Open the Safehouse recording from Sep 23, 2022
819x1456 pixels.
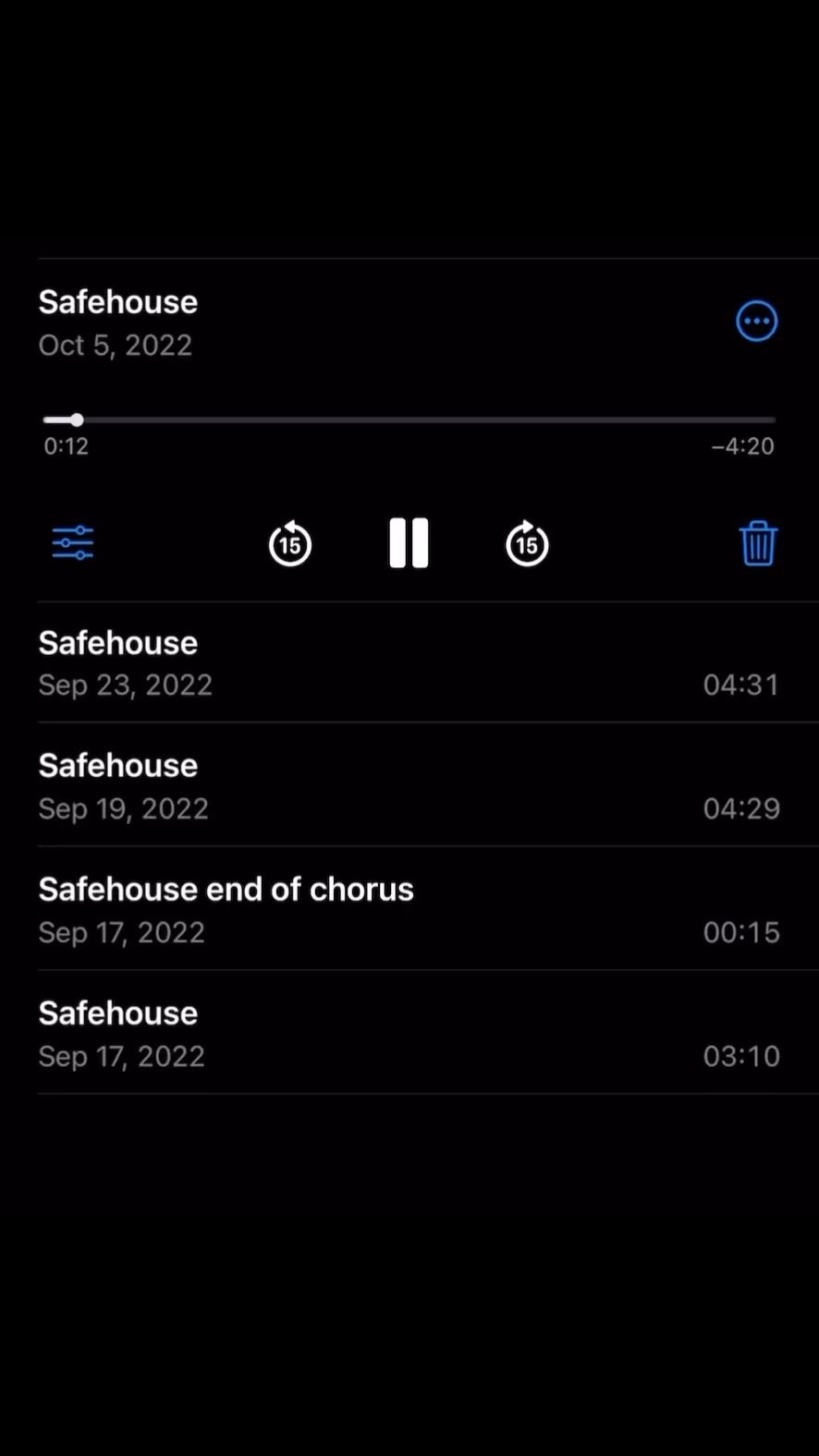409,663
